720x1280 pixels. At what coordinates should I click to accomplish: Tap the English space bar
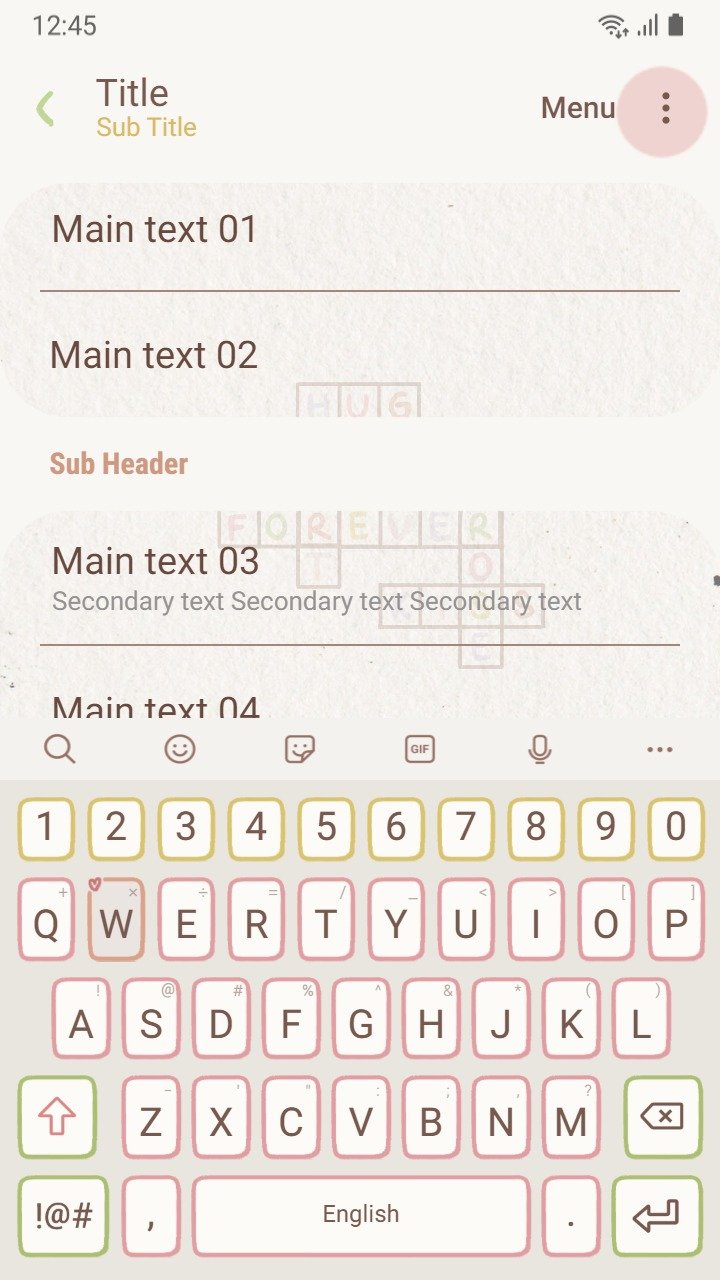point(361,1216)
